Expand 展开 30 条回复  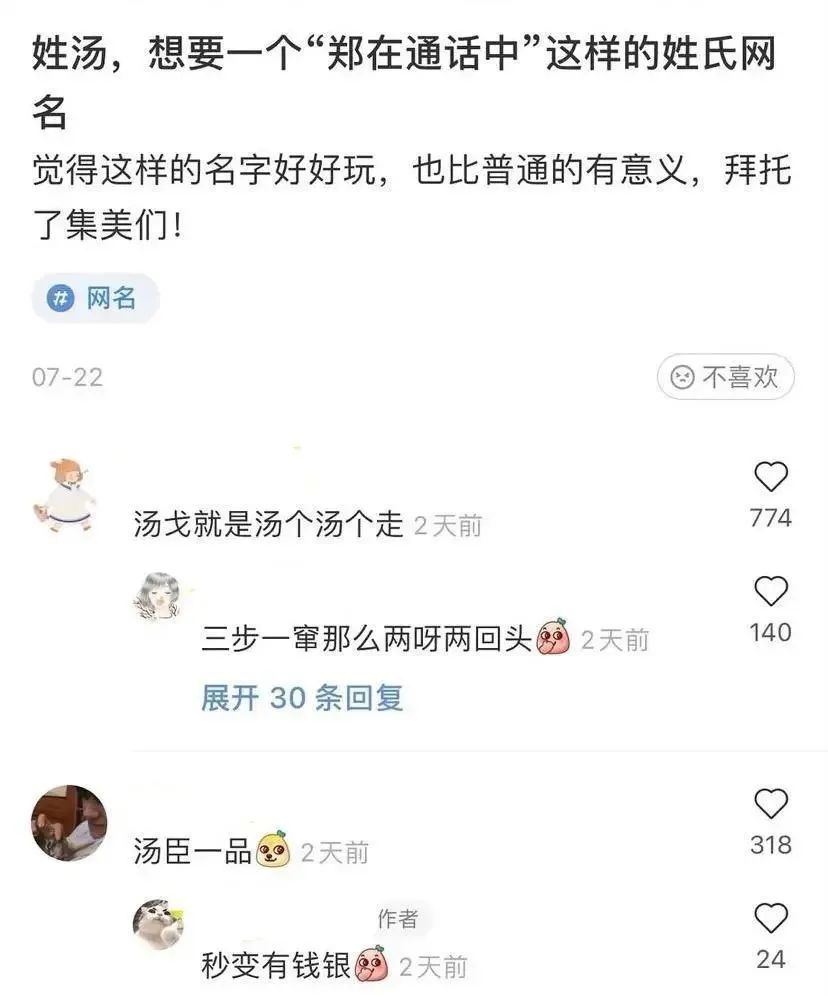(302, 698)
